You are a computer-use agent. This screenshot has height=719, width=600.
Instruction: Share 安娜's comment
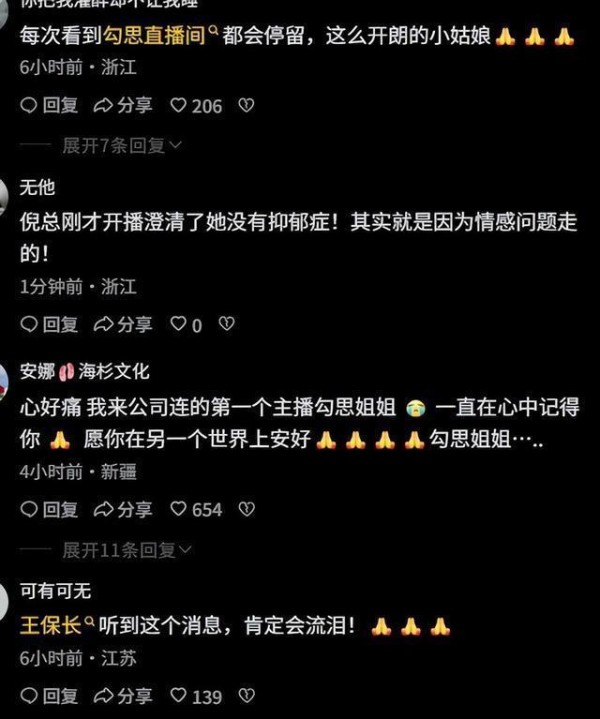coord(123,509)
